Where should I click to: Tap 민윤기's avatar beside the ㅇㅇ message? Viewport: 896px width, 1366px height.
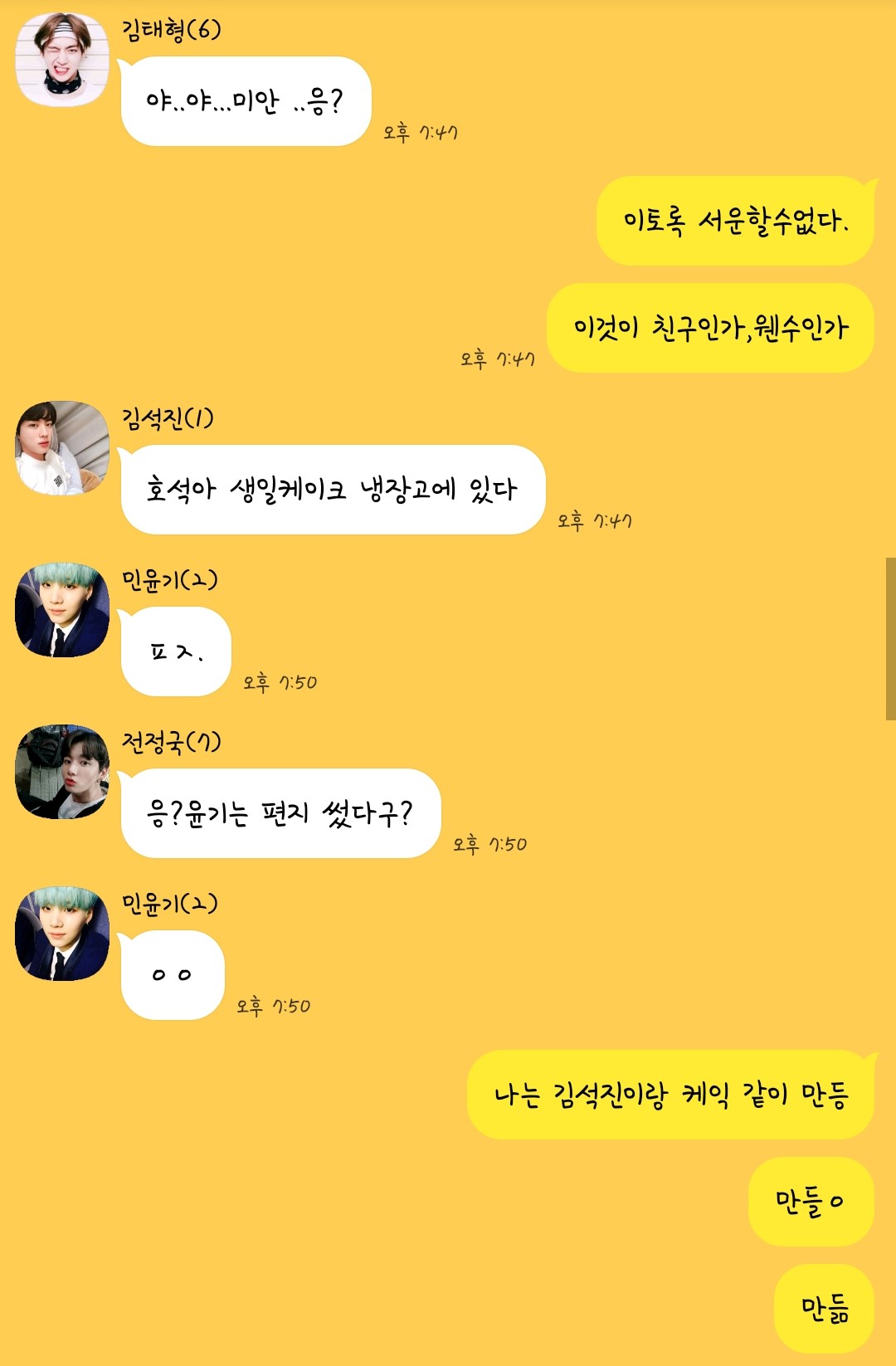[x=62, y=934]
